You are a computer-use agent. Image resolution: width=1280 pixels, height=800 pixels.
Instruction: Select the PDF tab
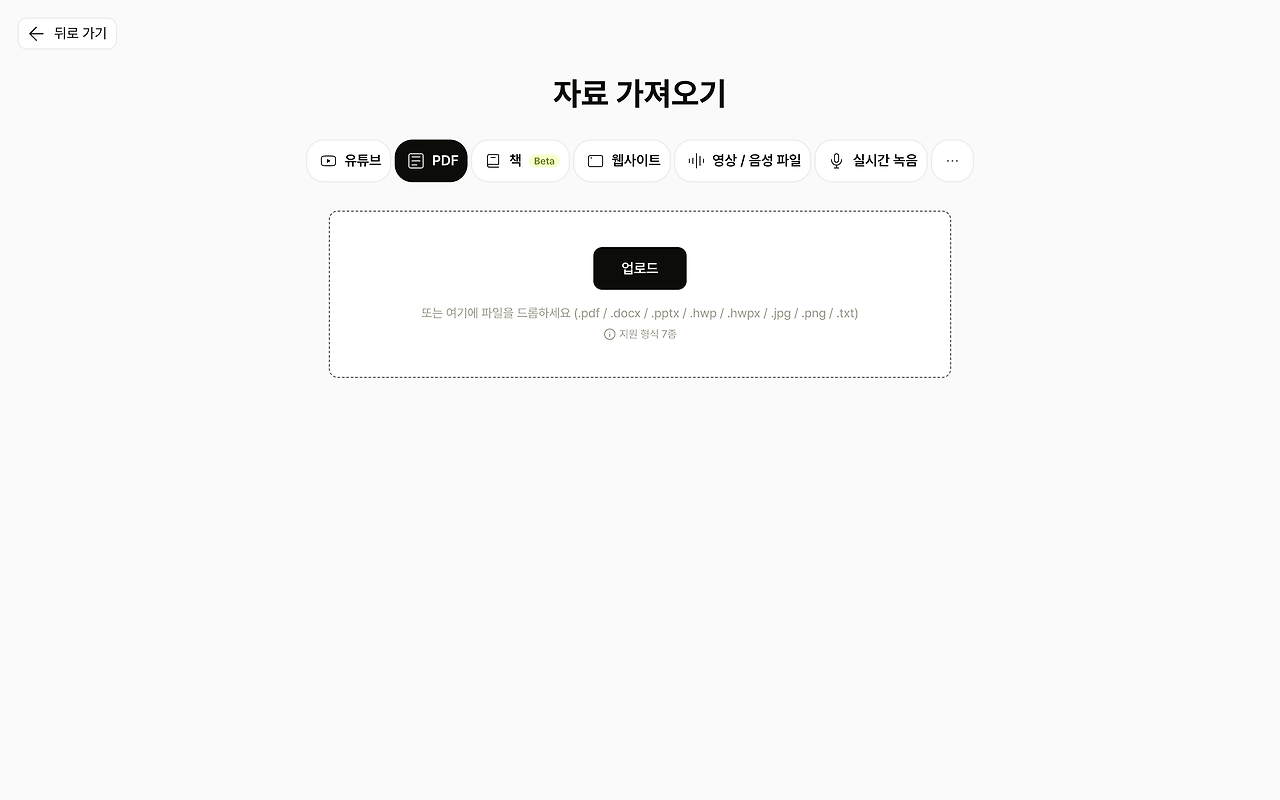click(x=431, y=161)
